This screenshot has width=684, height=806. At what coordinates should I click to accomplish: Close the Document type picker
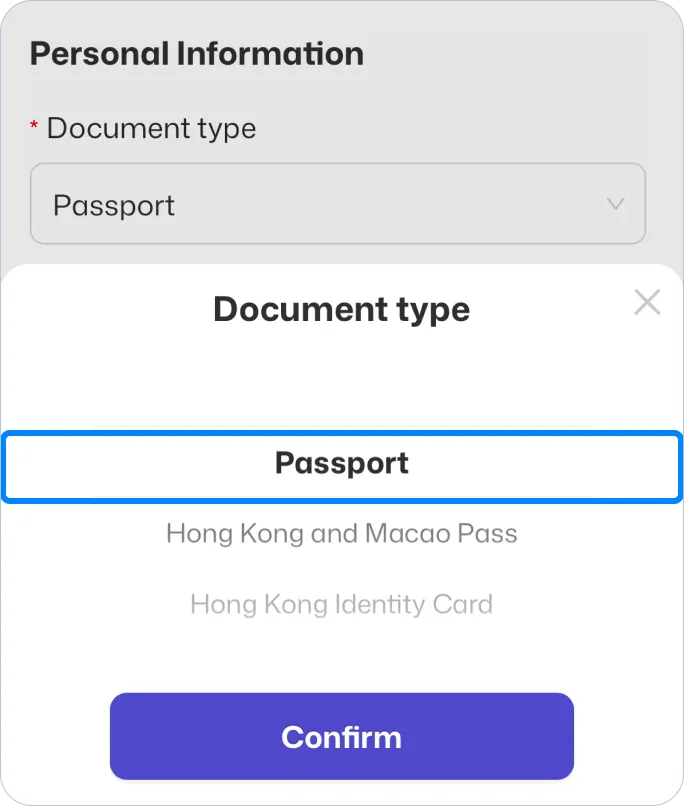point(647,303)
